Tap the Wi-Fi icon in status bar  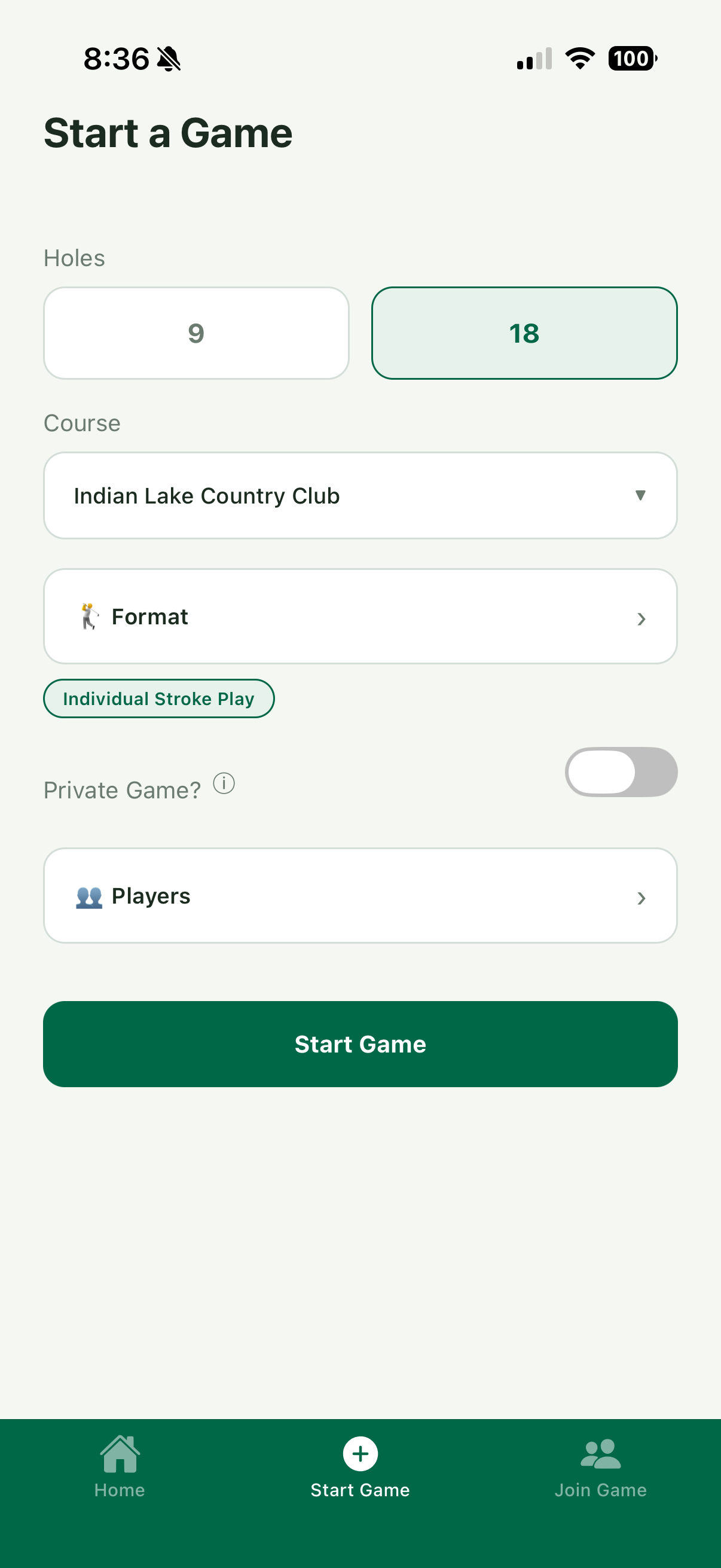coord(579,58)
